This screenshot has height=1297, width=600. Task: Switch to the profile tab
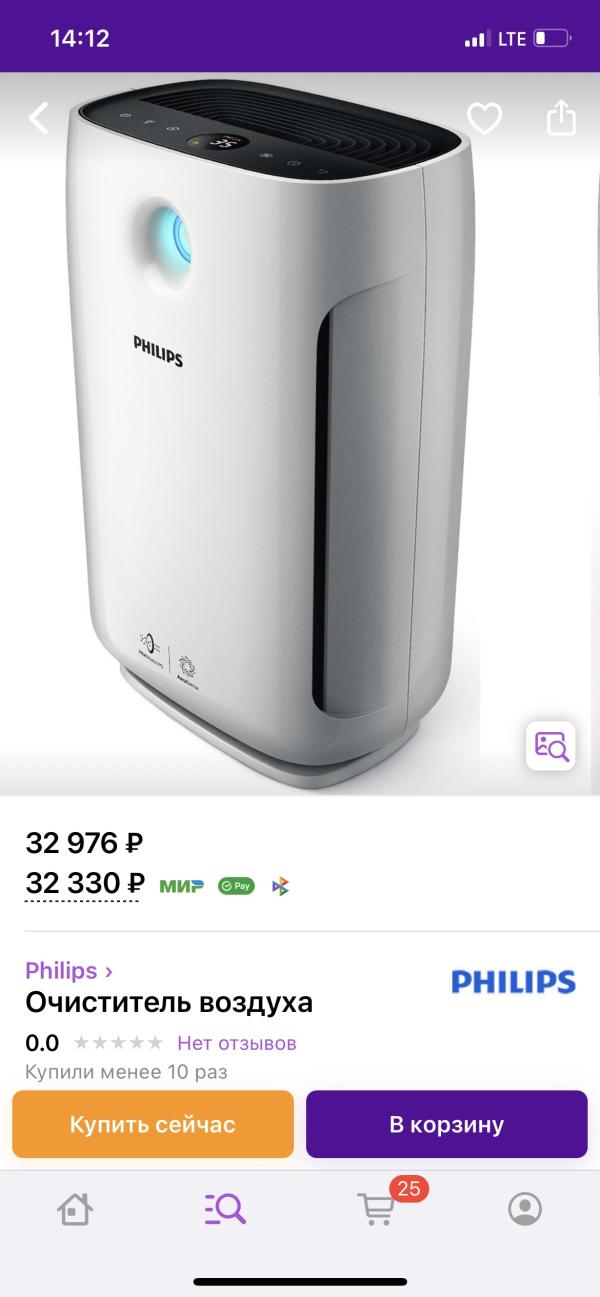point(525,1209)
